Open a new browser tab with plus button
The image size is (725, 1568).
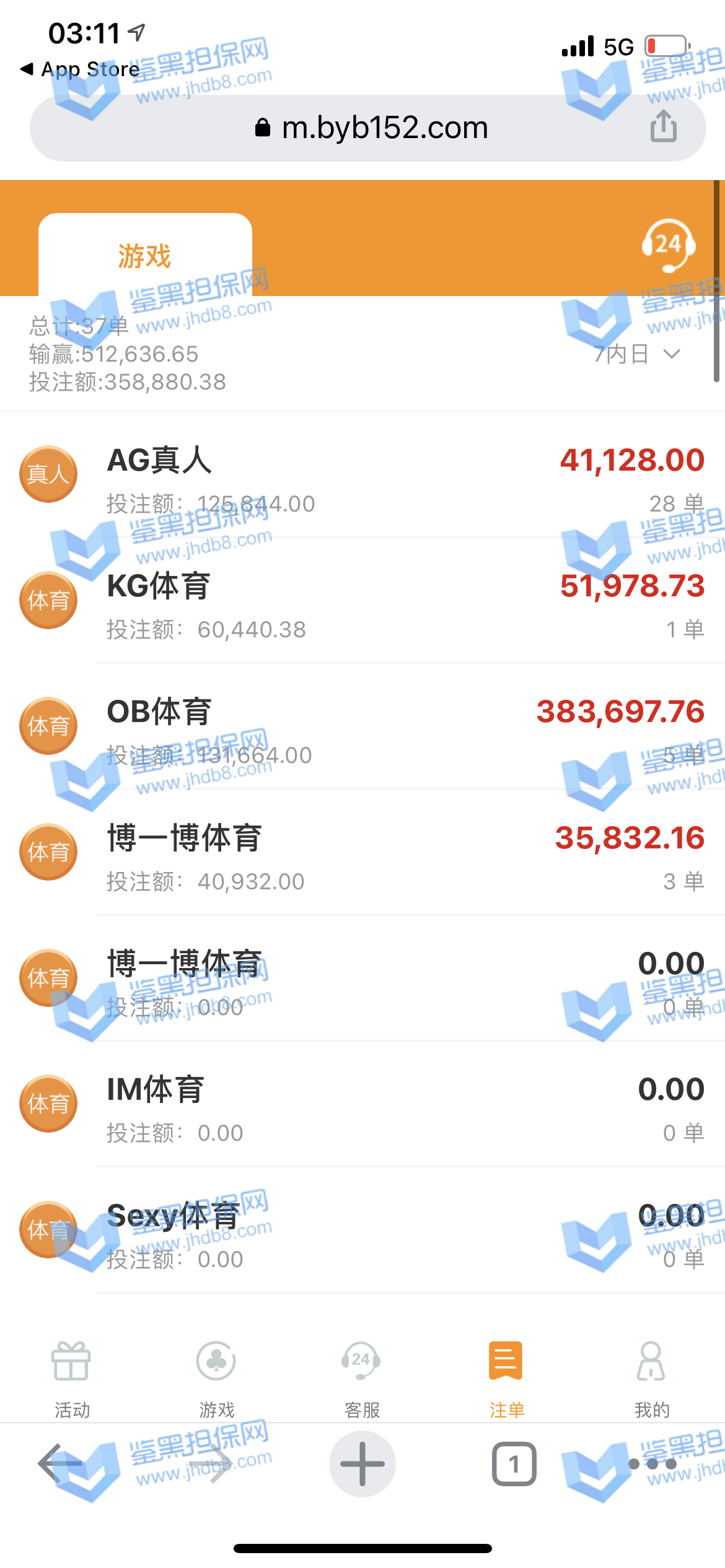coord(362,1464)
